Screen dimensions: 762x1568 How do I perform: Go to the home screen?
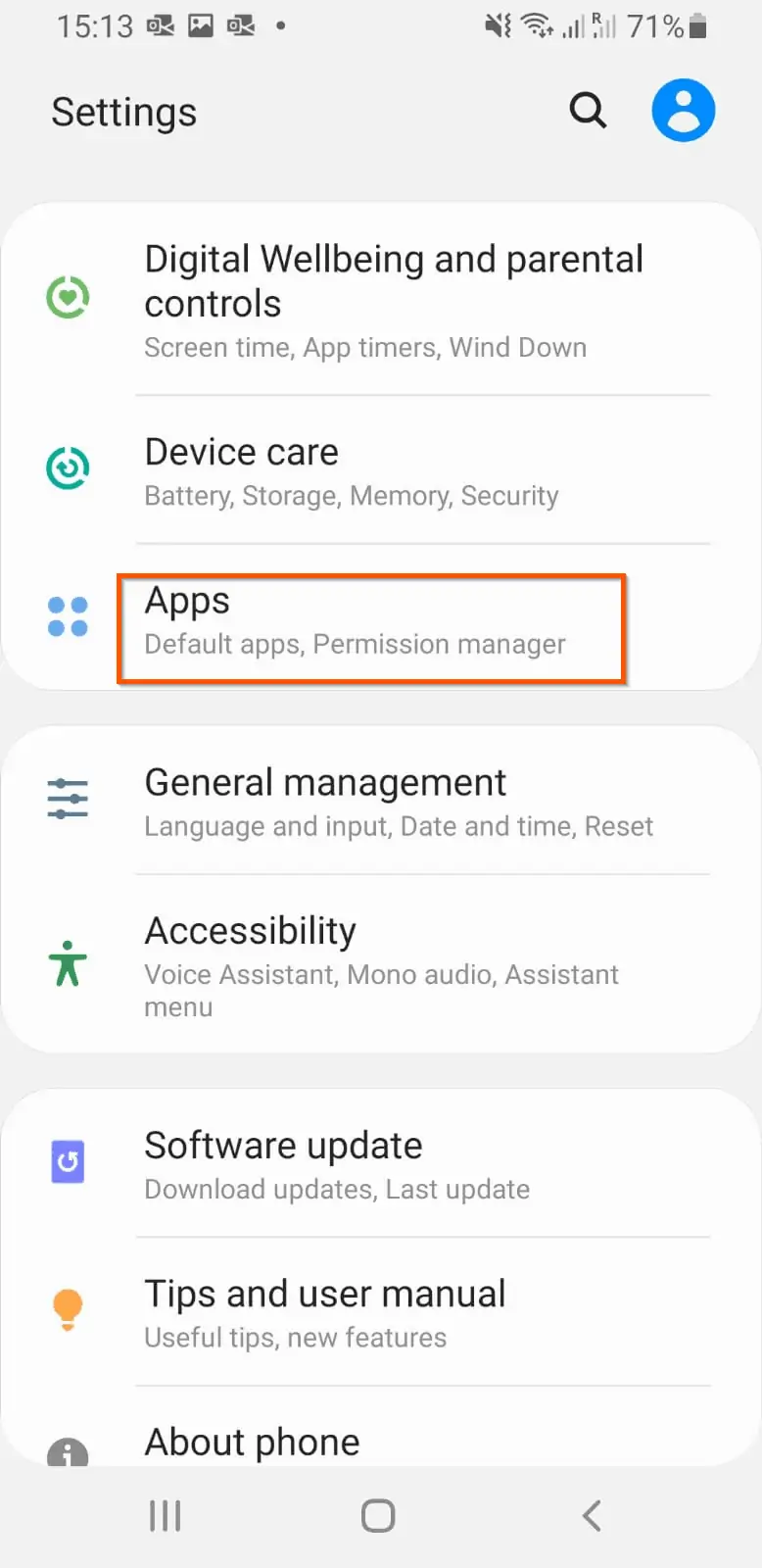click(378, 1515)
